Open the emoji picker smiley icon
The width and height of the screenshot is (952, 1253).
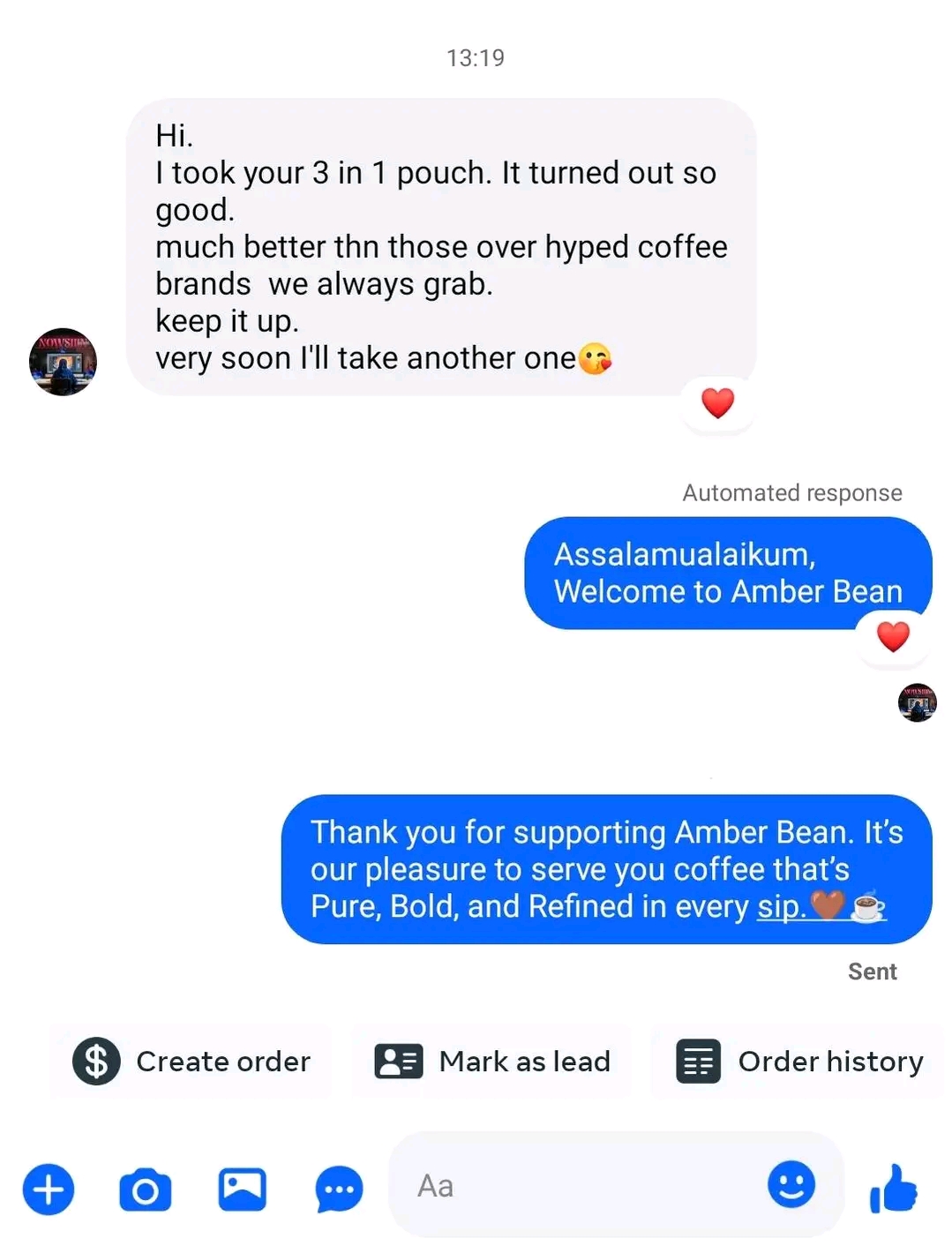click(x=791, y=1186)
